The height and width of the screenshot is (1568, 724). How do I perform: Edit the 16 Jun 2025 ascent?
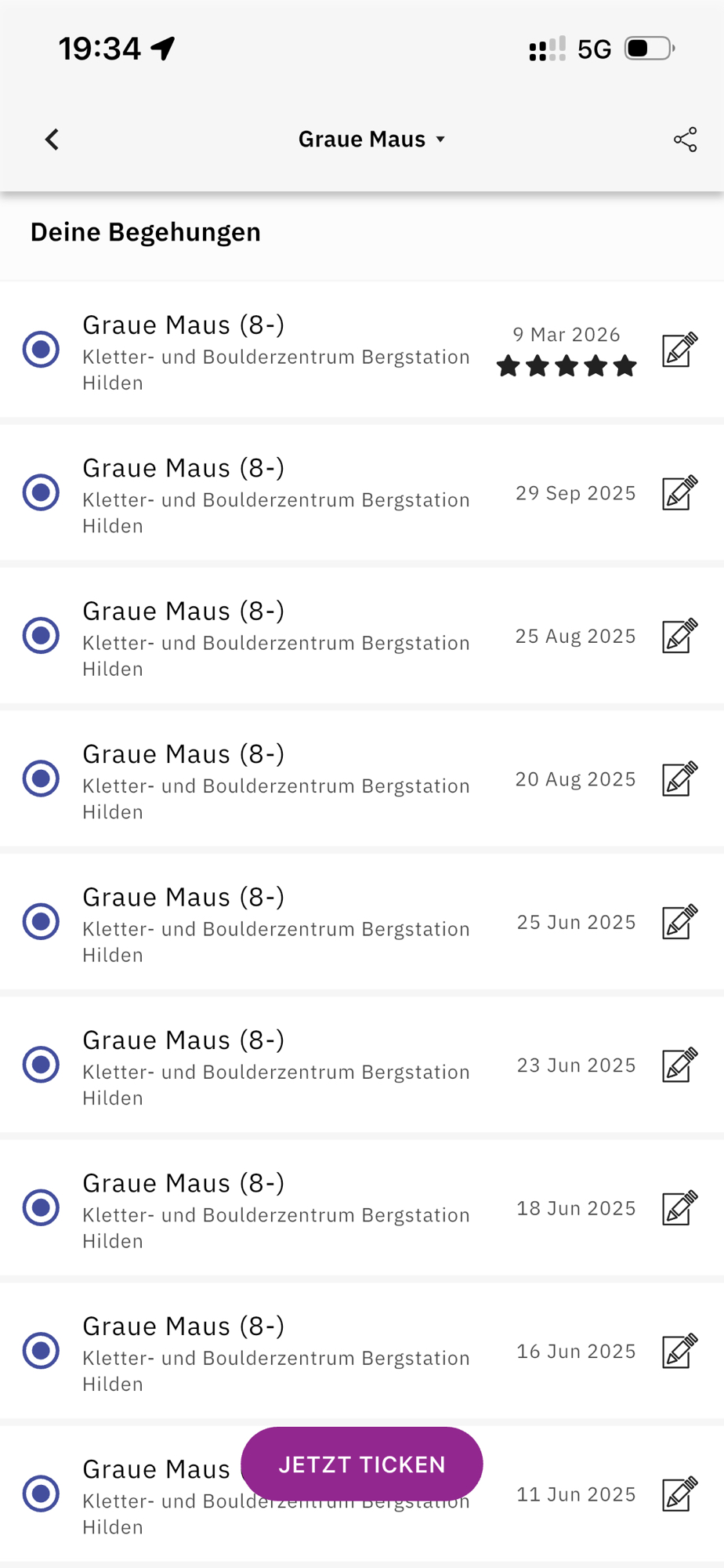[679, 1351]
